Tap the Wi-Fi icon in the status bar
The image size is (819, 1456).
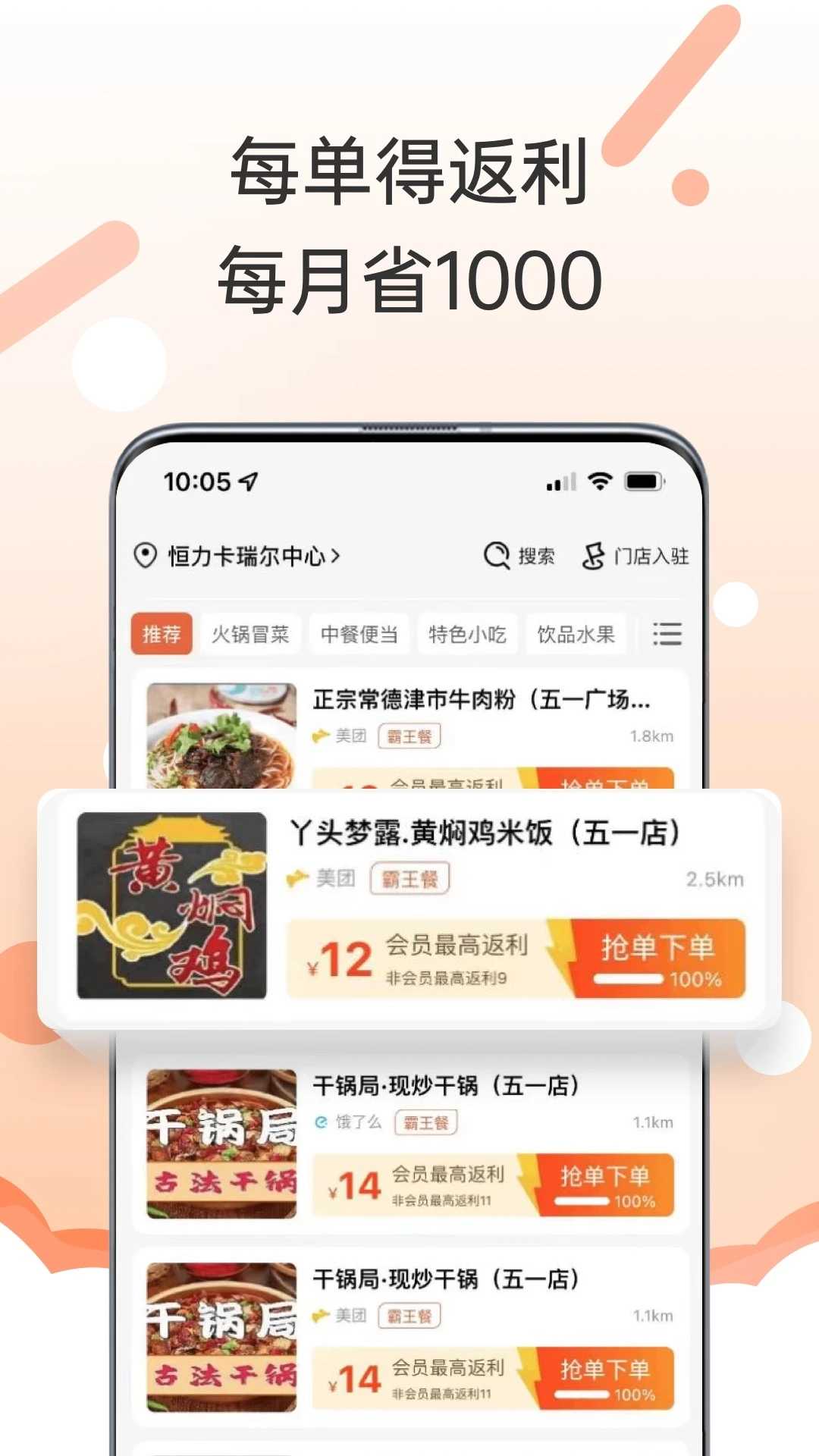click(601, 480)
